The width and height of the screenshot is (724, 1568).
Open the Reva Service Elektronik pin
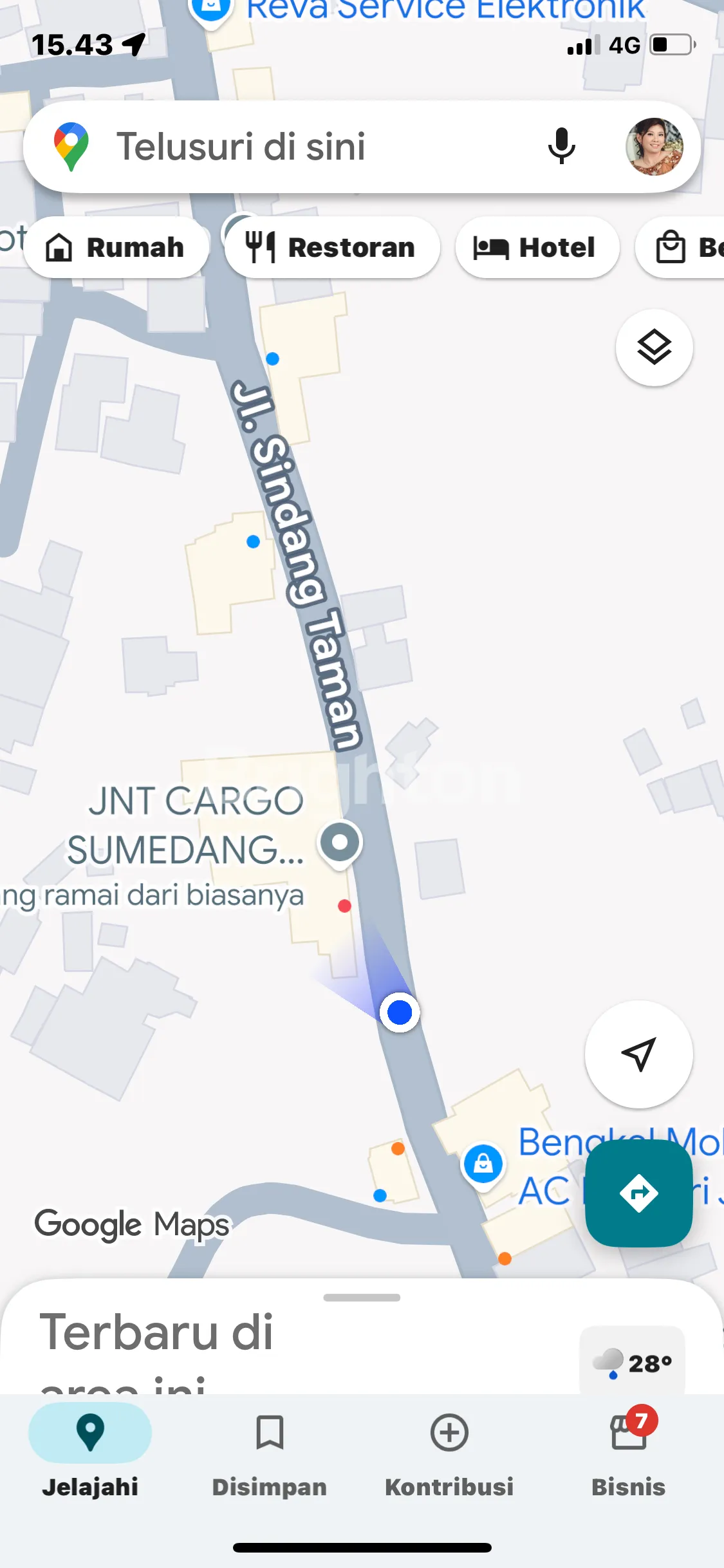[210, 9]
